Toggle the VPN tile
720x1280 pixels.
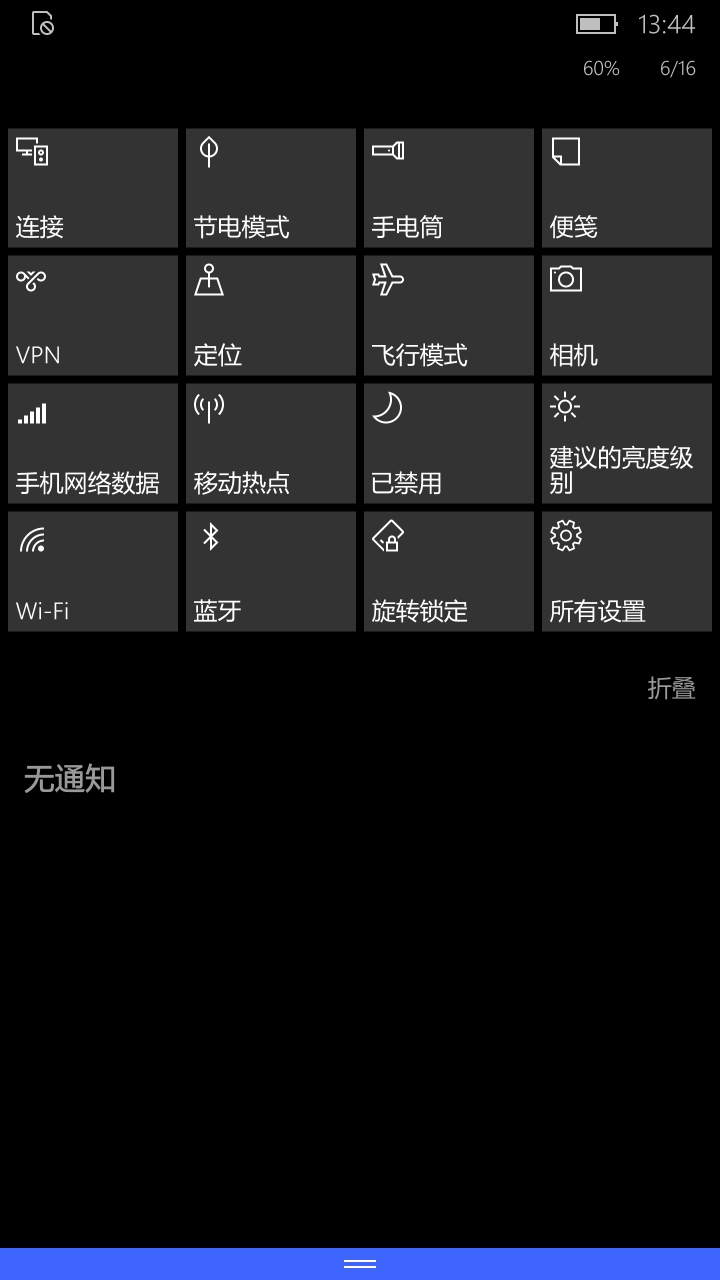click(93, 316)
